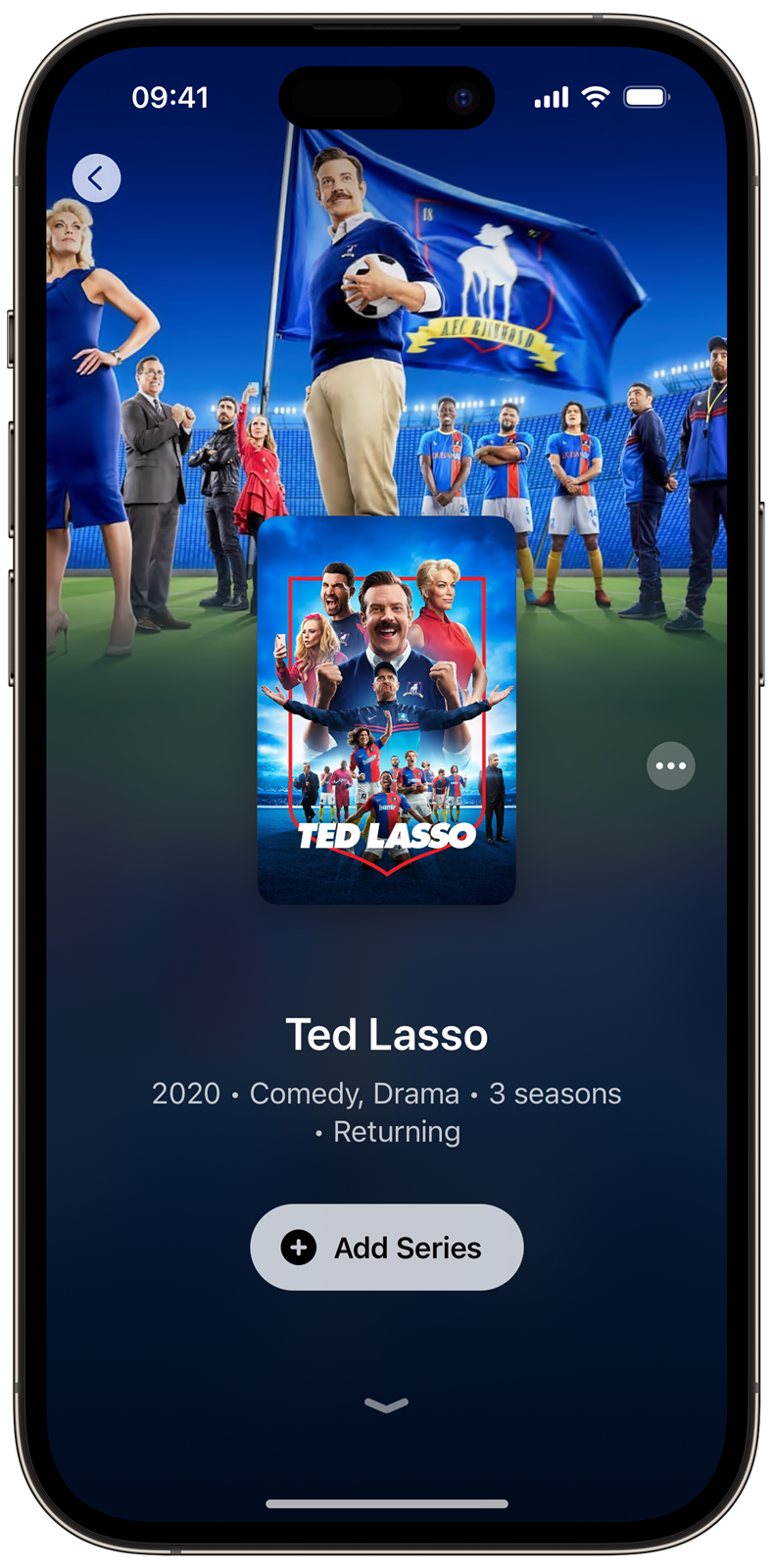The height and width of the screenshot is (1568, 773).
Task: Add Ted Lasso with Add Series
Action: 387,1247
